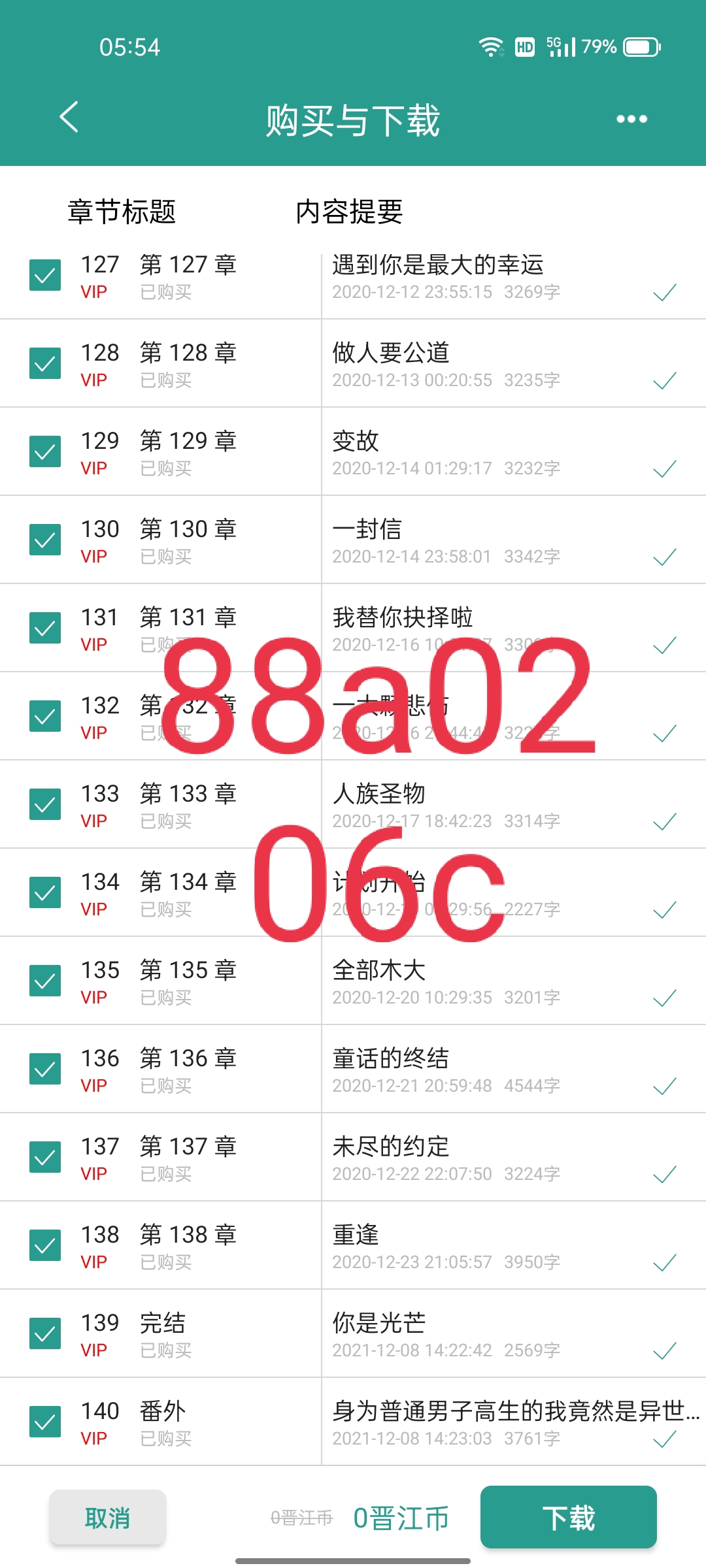Uncheck chapter 136 童话的终结
The height and width of the screenshot is (1568, 706).
(x=45, y=1069)
